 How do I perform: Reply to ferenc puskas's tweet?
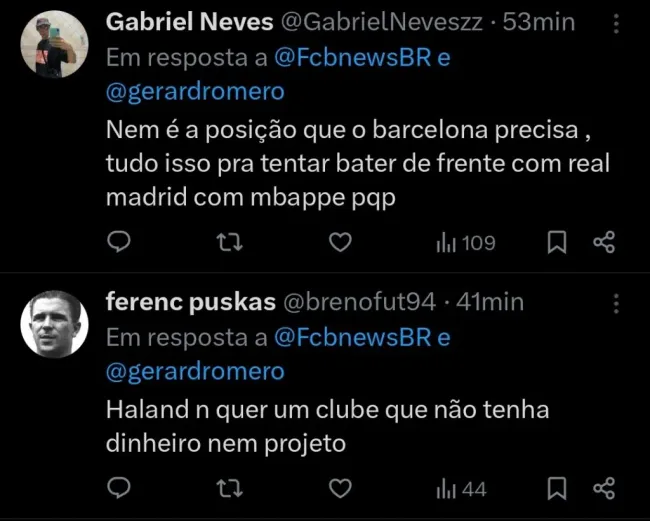[119, 488]
